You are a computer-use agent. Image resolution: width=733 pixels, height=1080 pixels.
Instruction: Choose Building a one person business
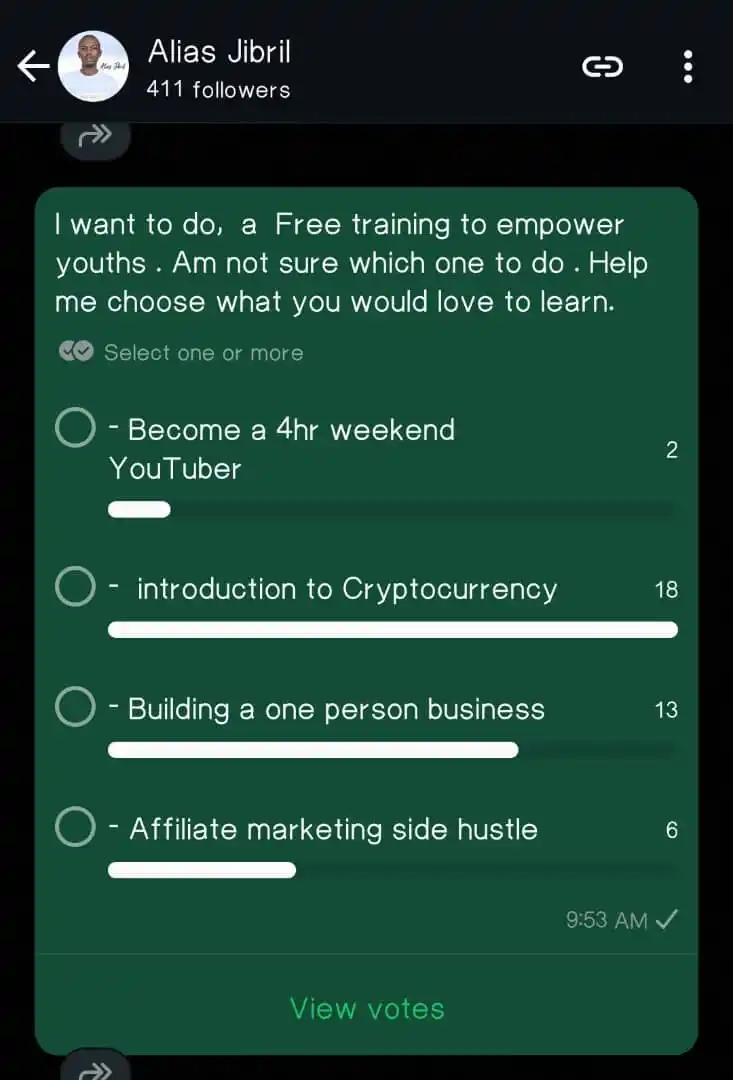[75, 708]
